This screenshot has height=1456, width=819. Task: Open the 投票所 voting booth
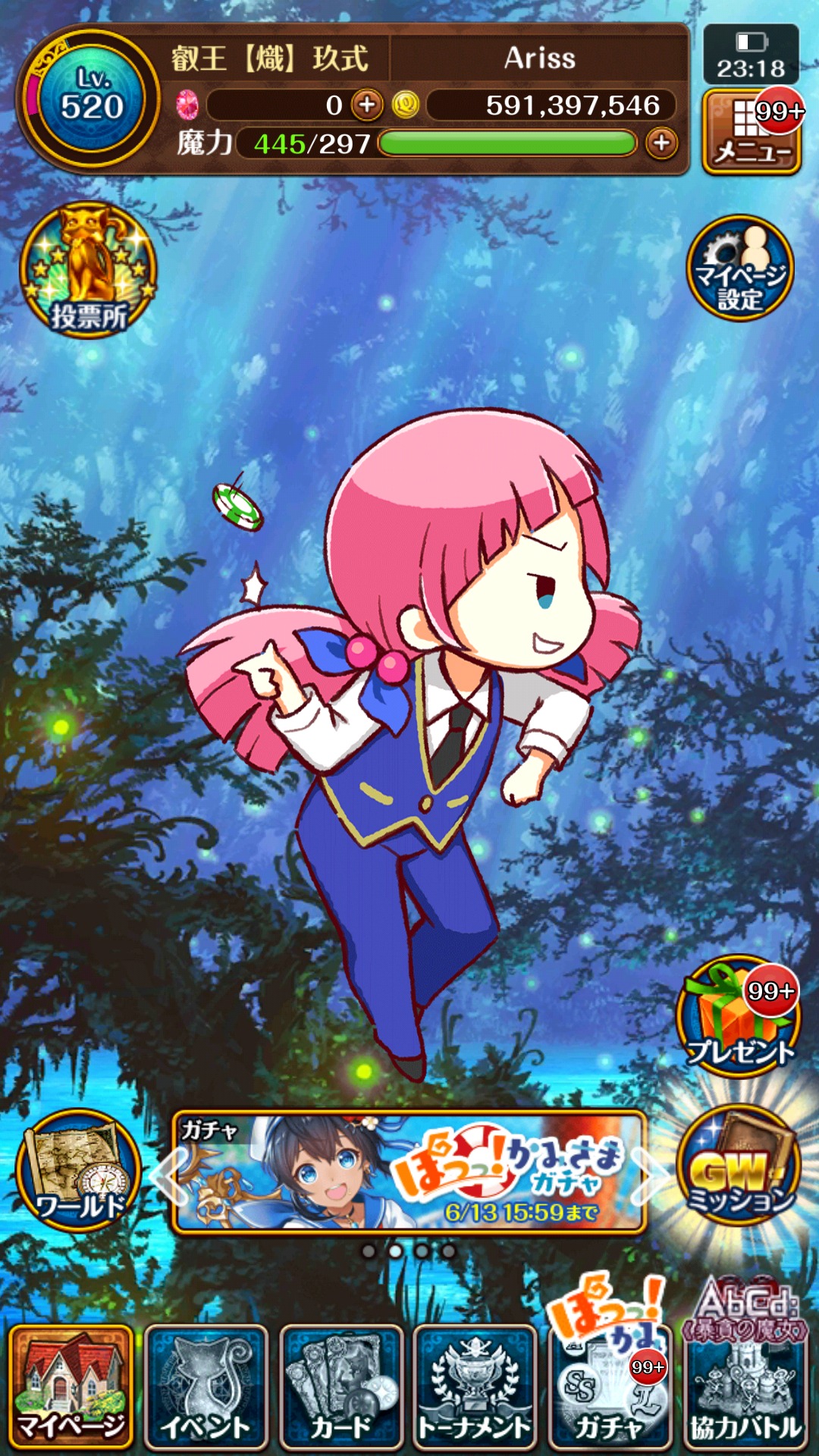[x=88, y=271]
